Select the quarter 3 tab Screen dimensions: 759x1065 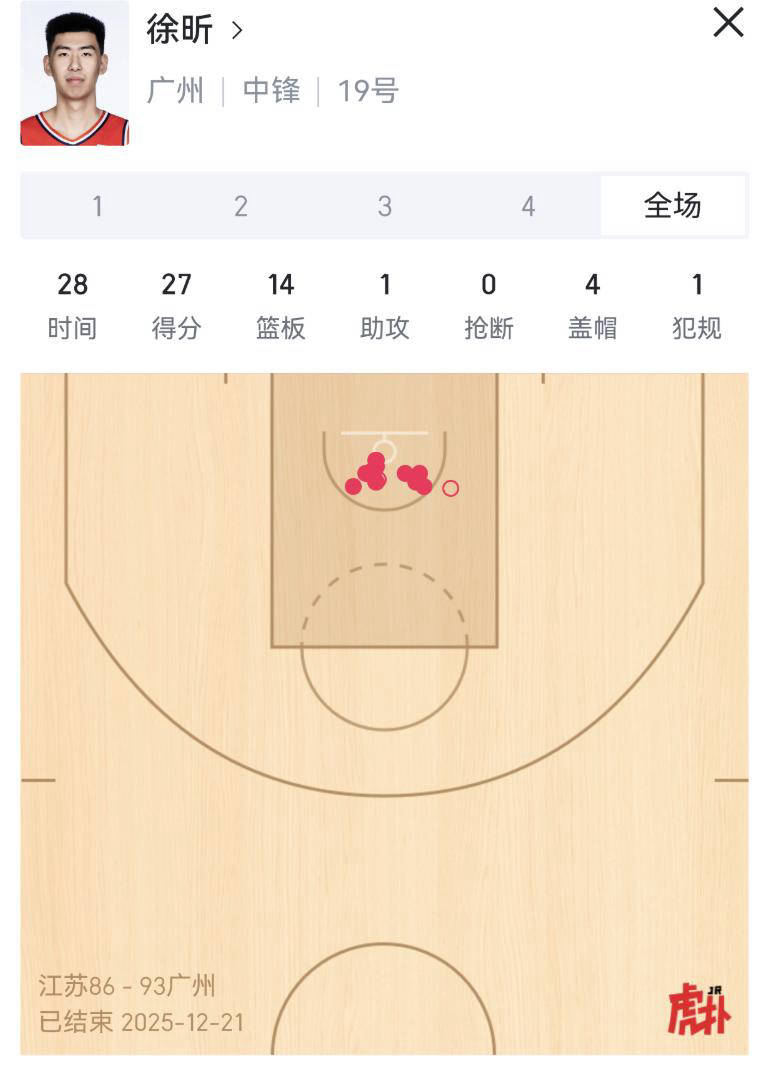pos(384,206)
